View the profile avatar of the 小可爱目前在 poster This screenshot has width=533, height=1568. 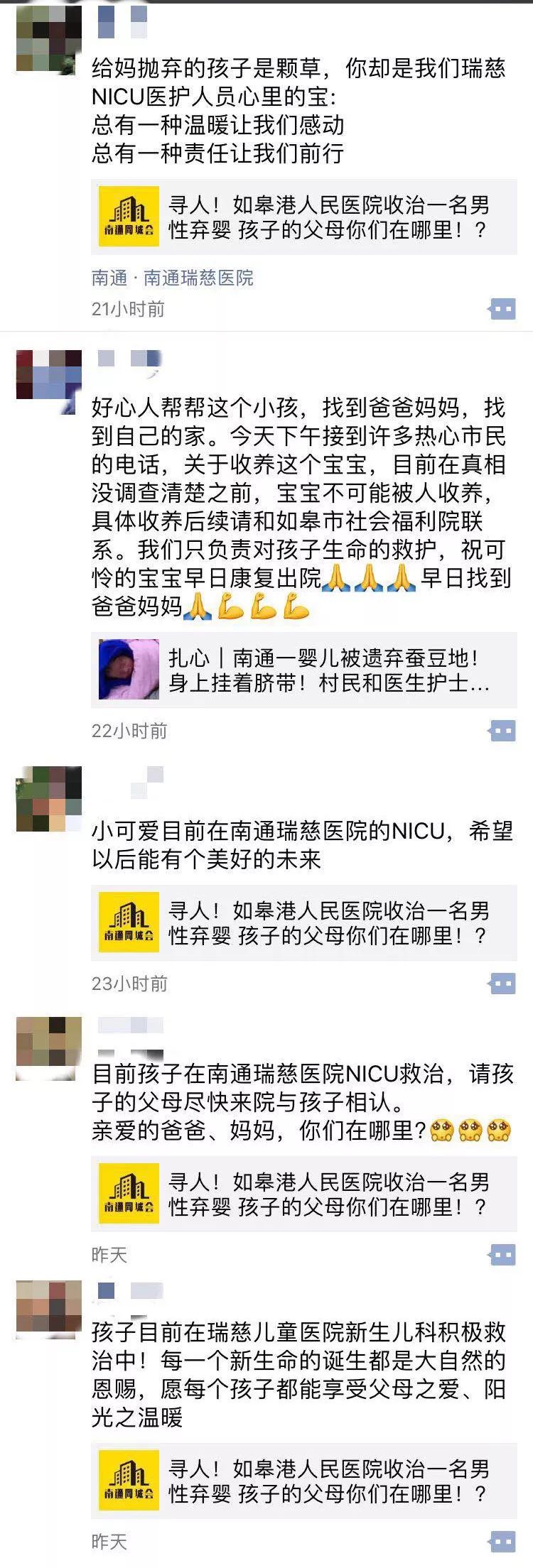[x=48, y=799]
